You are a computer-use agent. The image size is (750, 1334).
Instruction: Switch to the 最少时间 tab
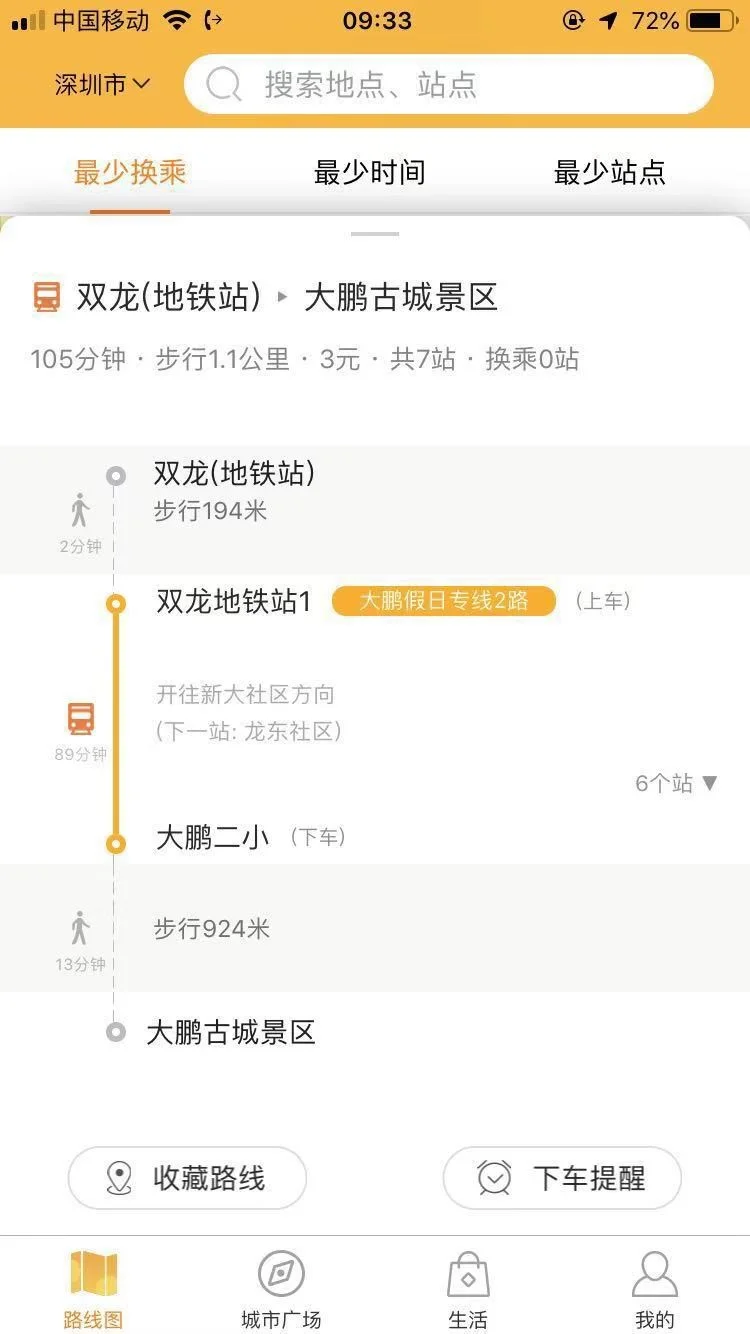[x=369, y=172]
